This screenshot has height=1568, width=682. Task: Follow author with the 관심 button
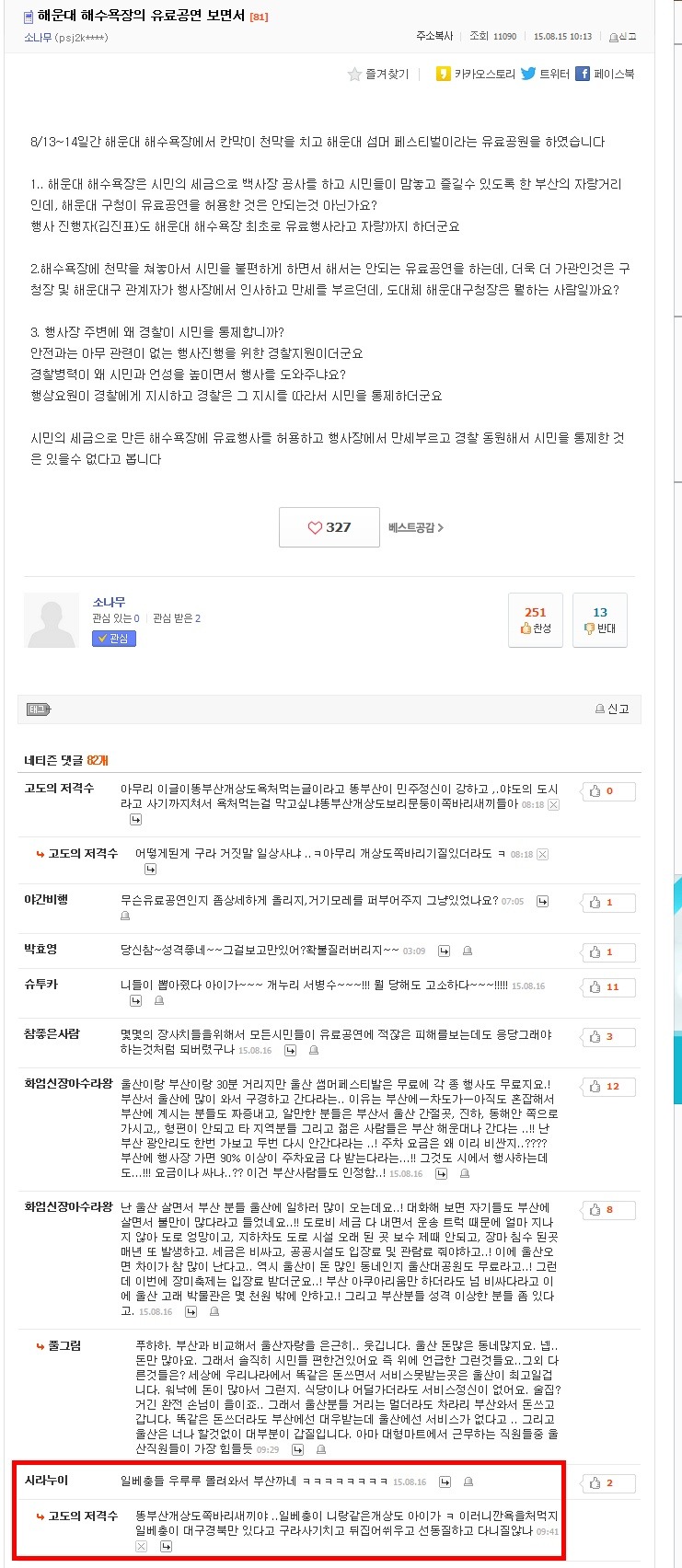point(114,638)
